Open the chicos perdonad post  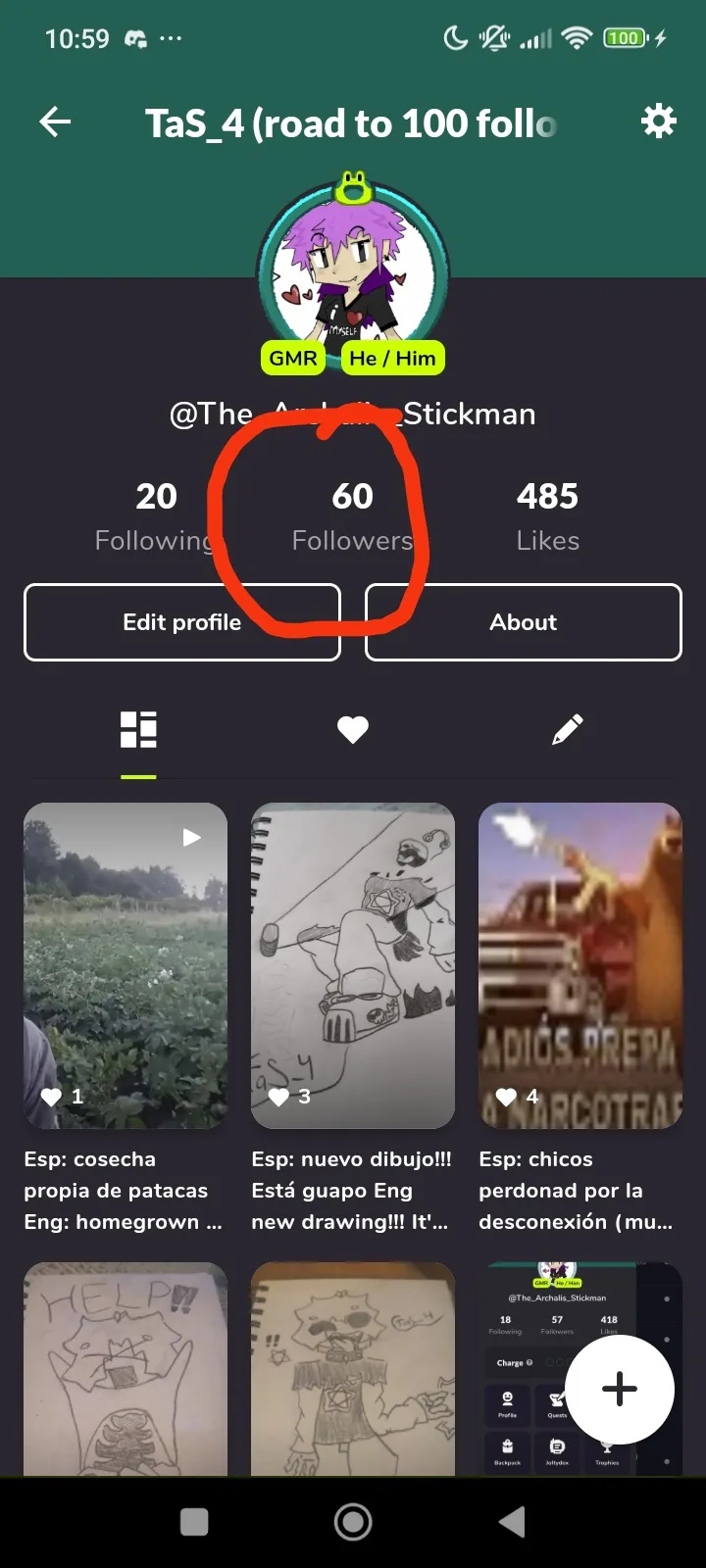(x=580, y=966)
